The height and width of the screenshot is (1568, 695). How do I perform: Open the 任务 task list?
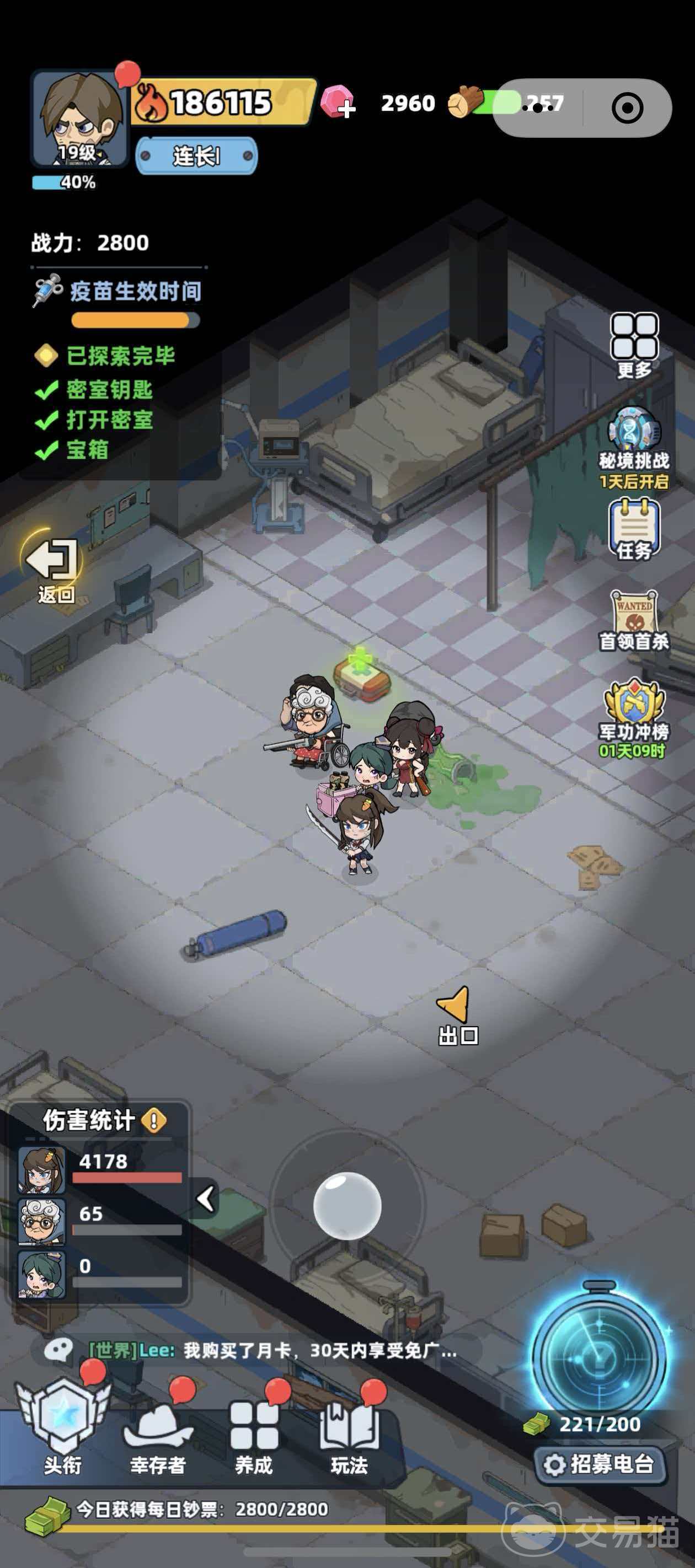pos(634,528)
